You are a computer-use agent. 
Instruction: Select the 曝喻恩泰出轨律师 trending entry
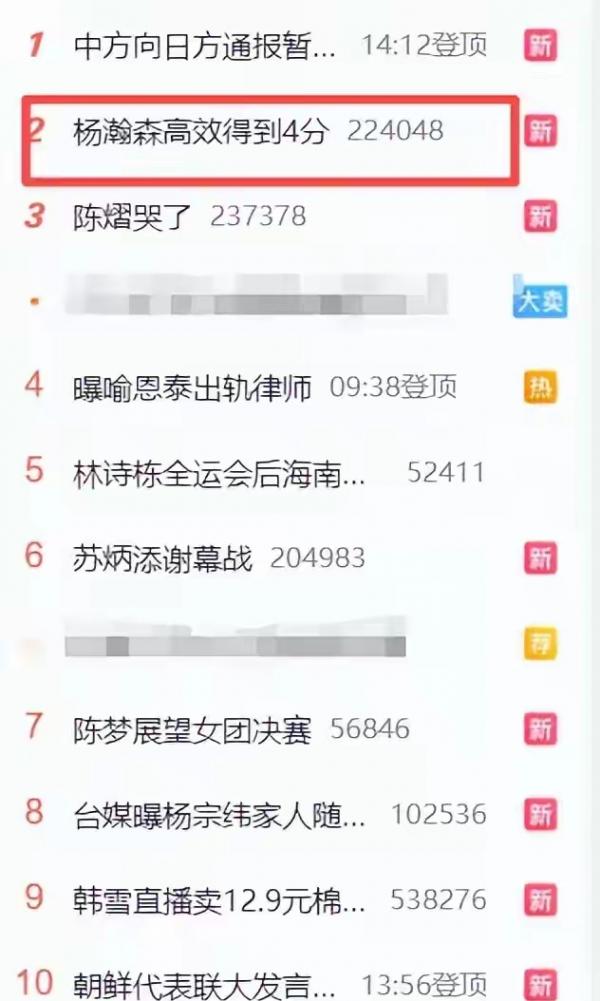193,387
